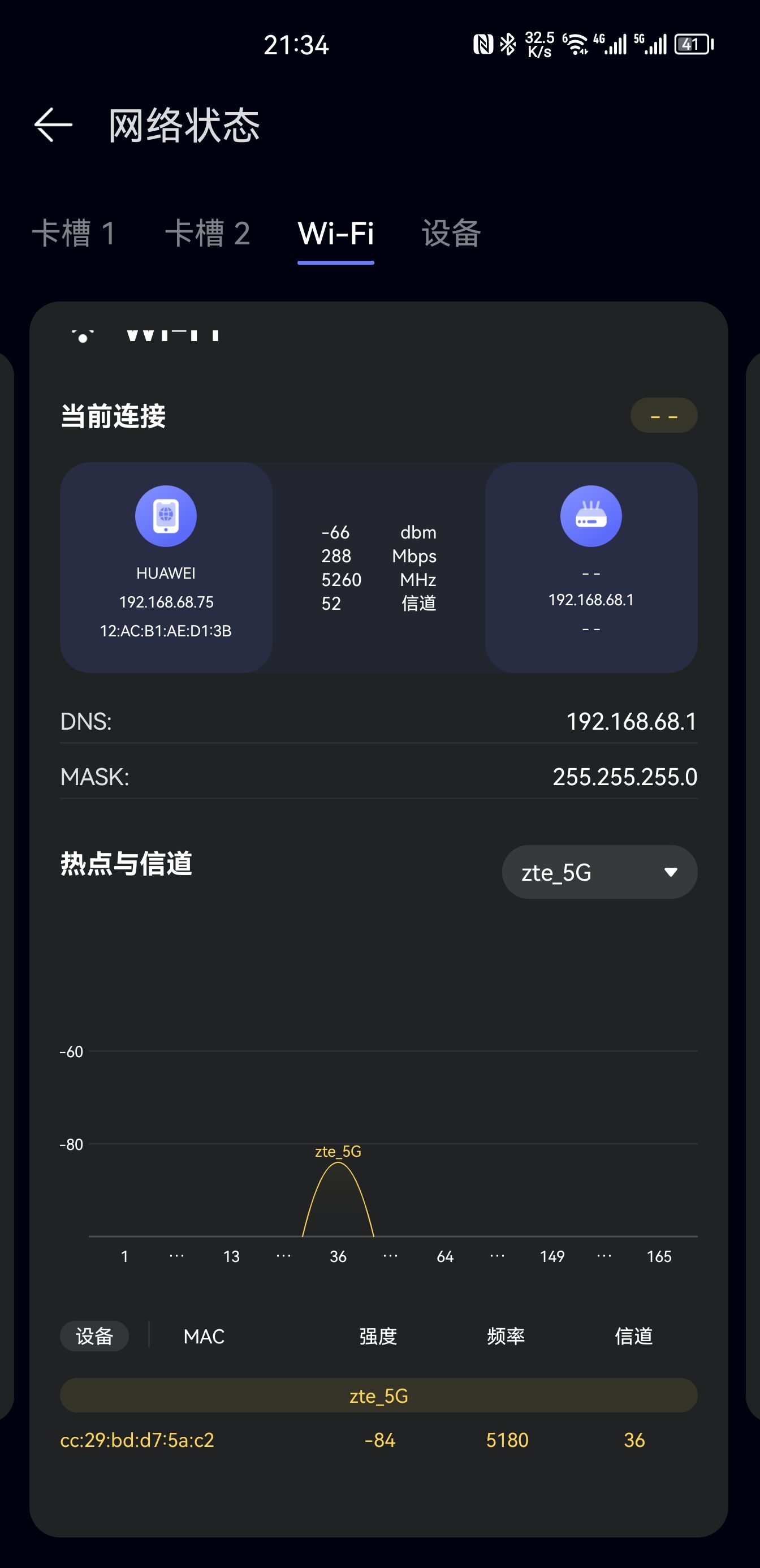Tap the 设备 chip in table header
The width and height of the screenshot is (760, 1568).
point(94,1336)
